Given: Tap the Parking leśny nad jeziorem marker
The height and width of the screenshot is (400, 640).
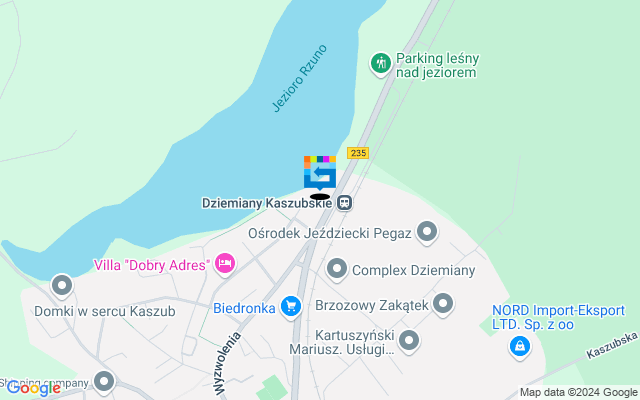Looking at the screenshot, I should pos(380,64).
